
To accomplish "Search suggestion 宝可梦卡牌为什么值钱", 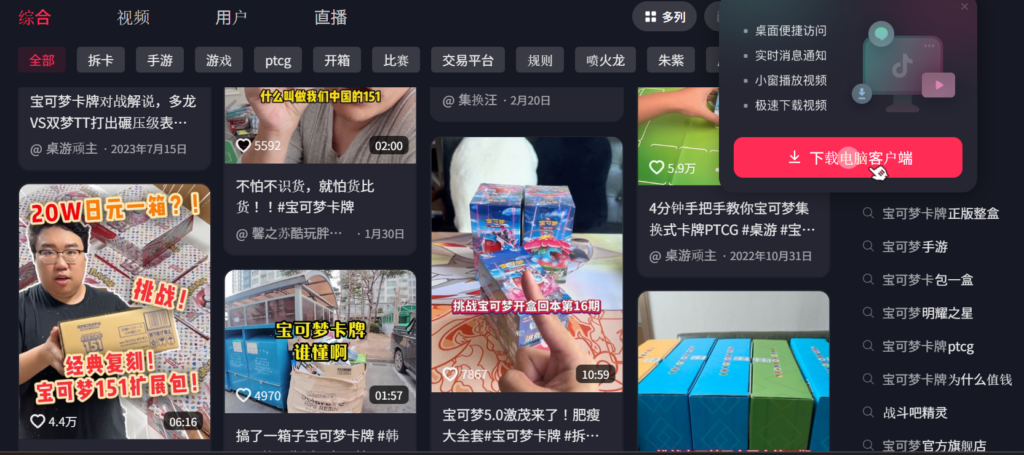I will pos(946,379).
